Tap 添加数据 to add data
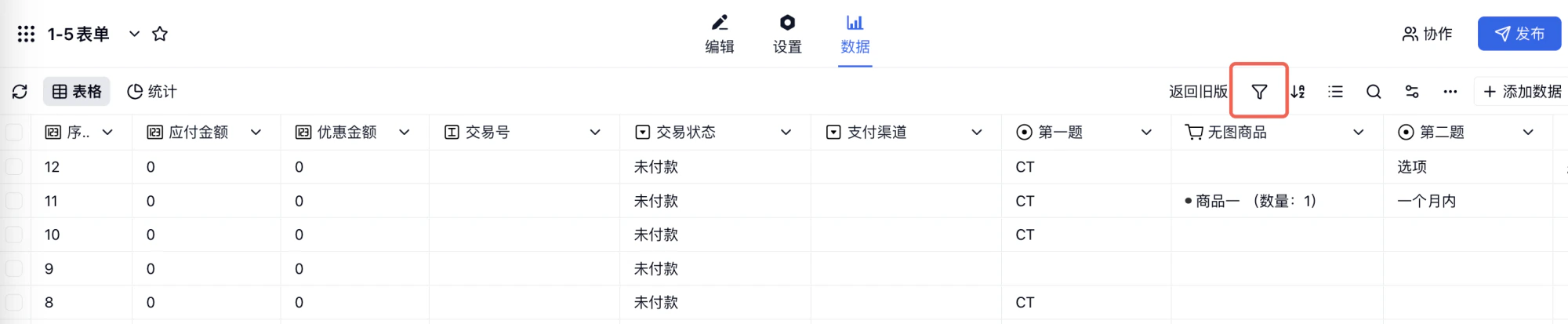Image resolution: width=1568 pixels, height=324 pixels. (1523, 92)
